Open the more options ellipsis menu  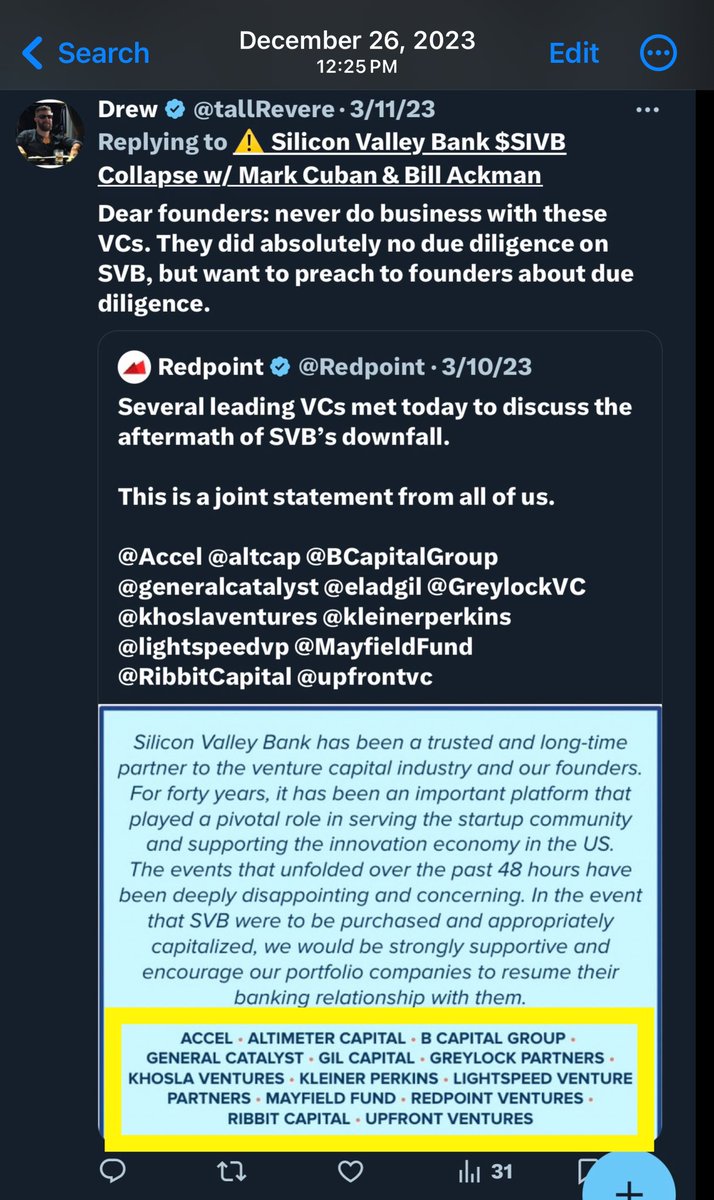click(x=658, y=53)
